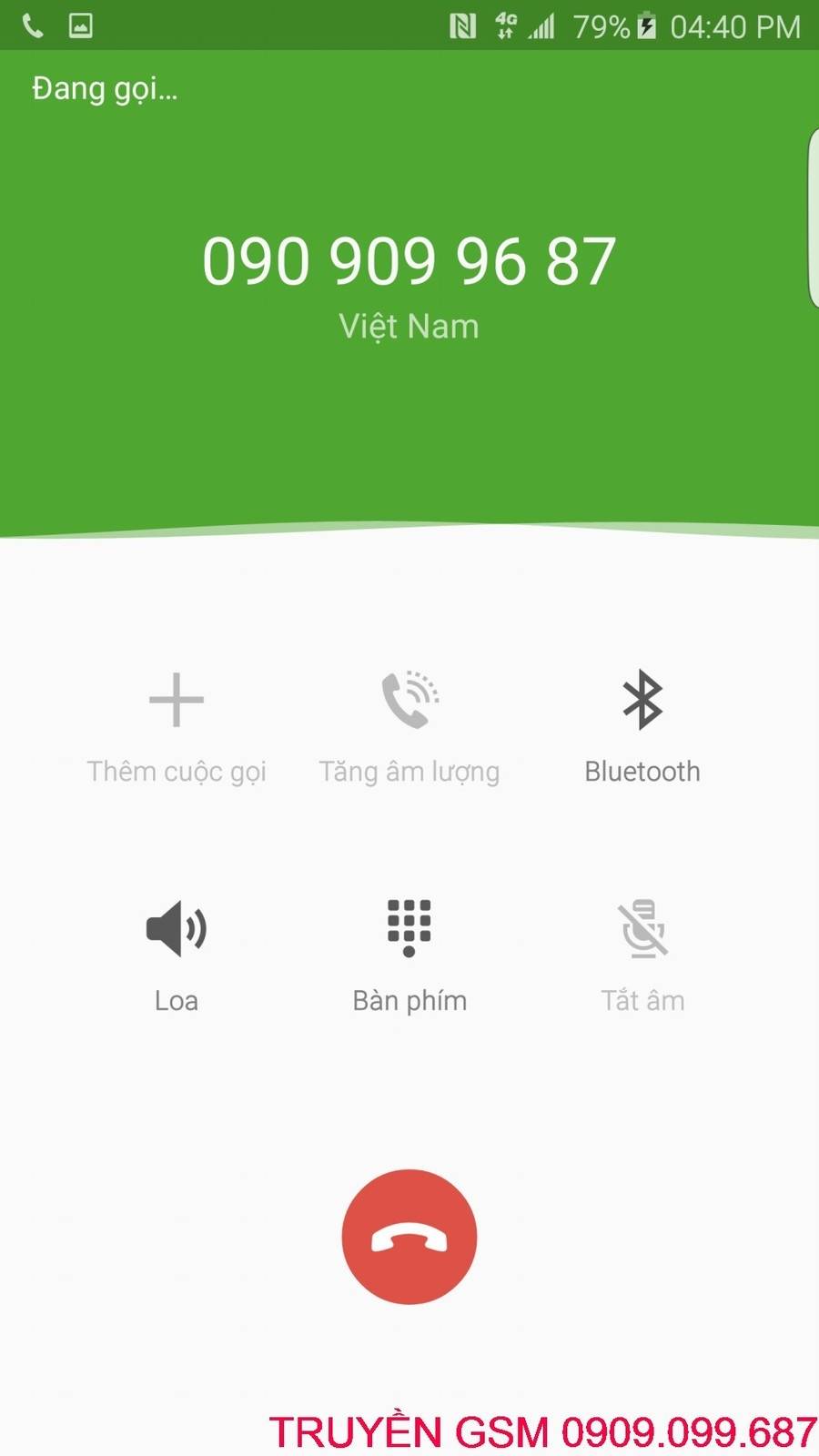End the call with the red button
Image resolution: width=819 pixels, height=1456 pixels.
(409, 1237)
